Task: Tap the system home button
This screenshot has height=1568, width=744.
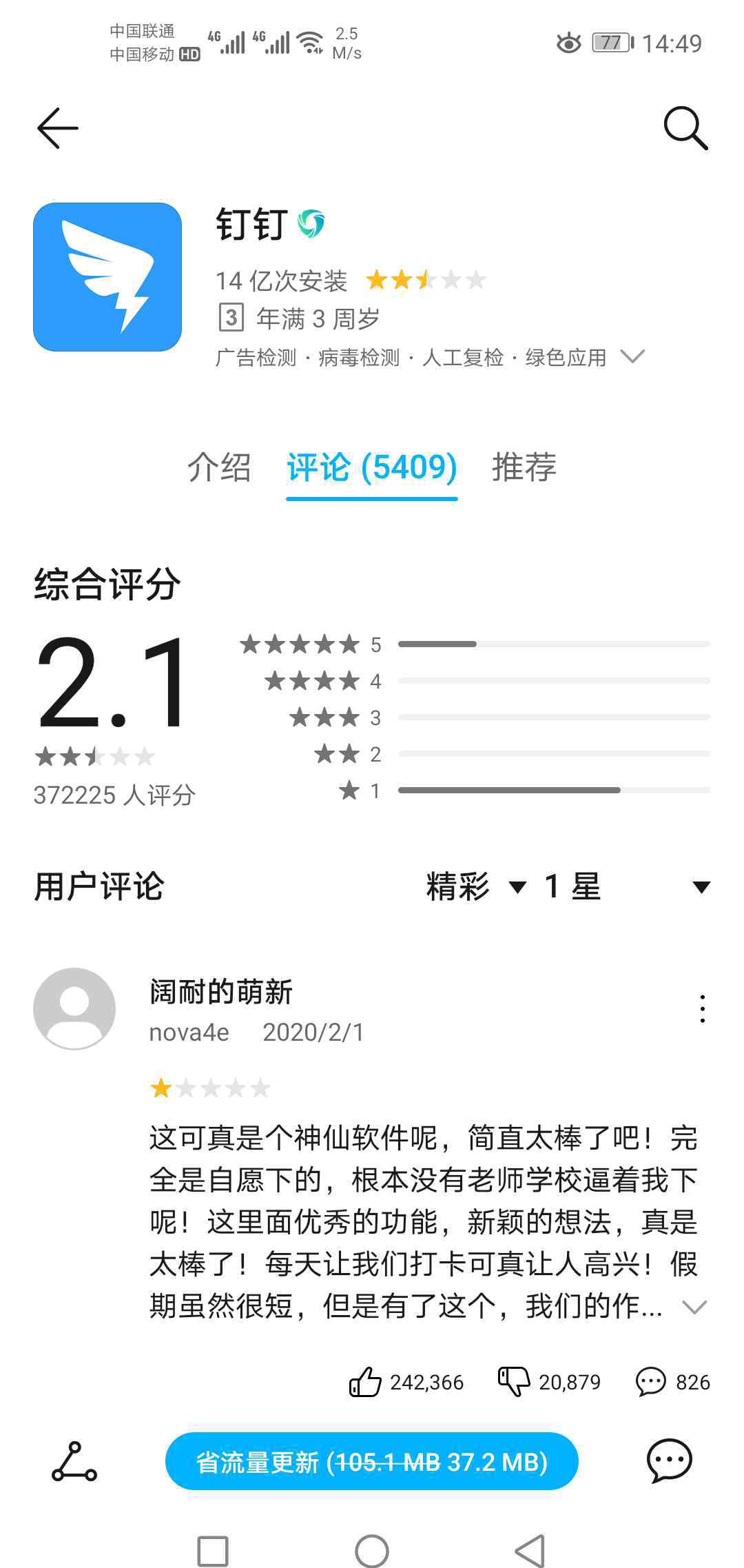Action: coord(372,1551)
